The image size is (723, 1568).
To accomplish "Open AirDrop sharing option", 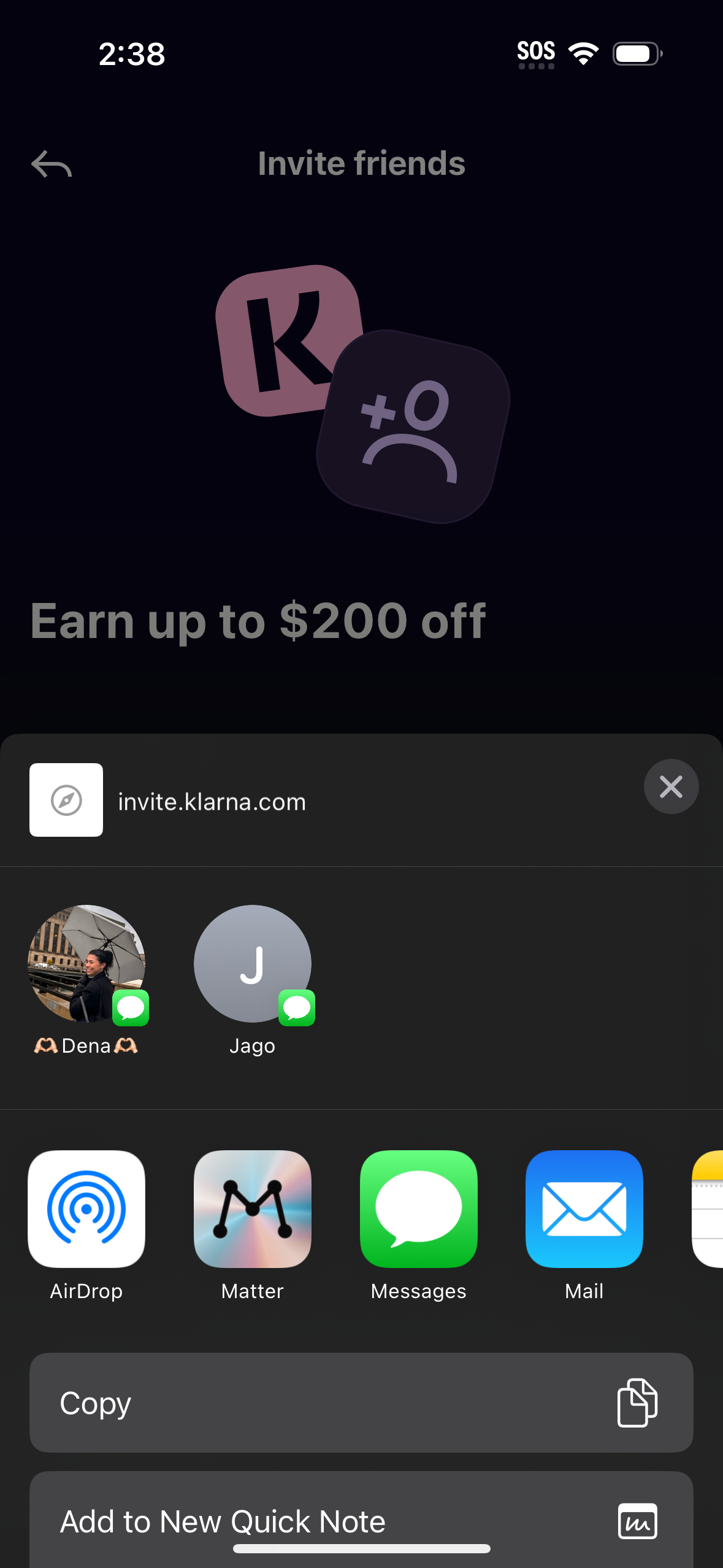I will coord(86,1209).
